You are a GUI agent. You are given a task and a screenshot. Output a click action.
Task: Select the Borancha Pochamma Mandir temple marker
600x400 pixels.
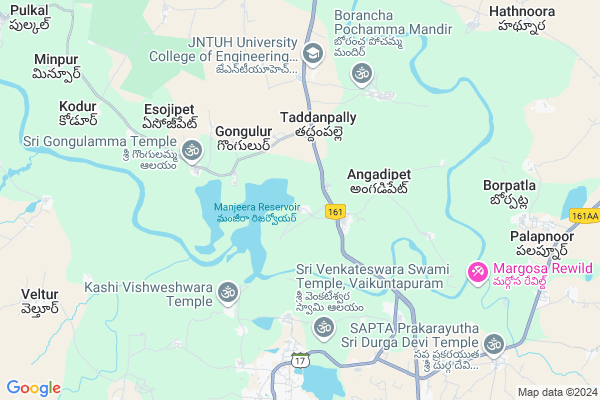click(361, 72)
